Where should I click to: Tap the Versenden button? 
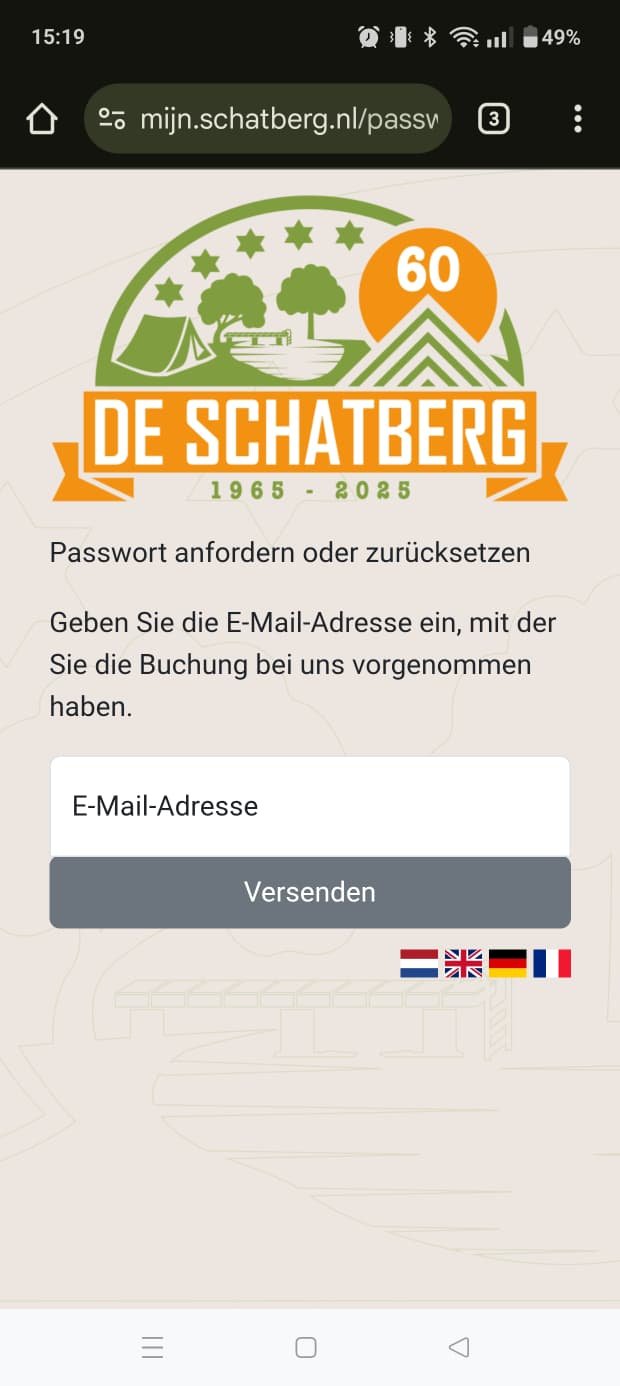pos(310,892)
